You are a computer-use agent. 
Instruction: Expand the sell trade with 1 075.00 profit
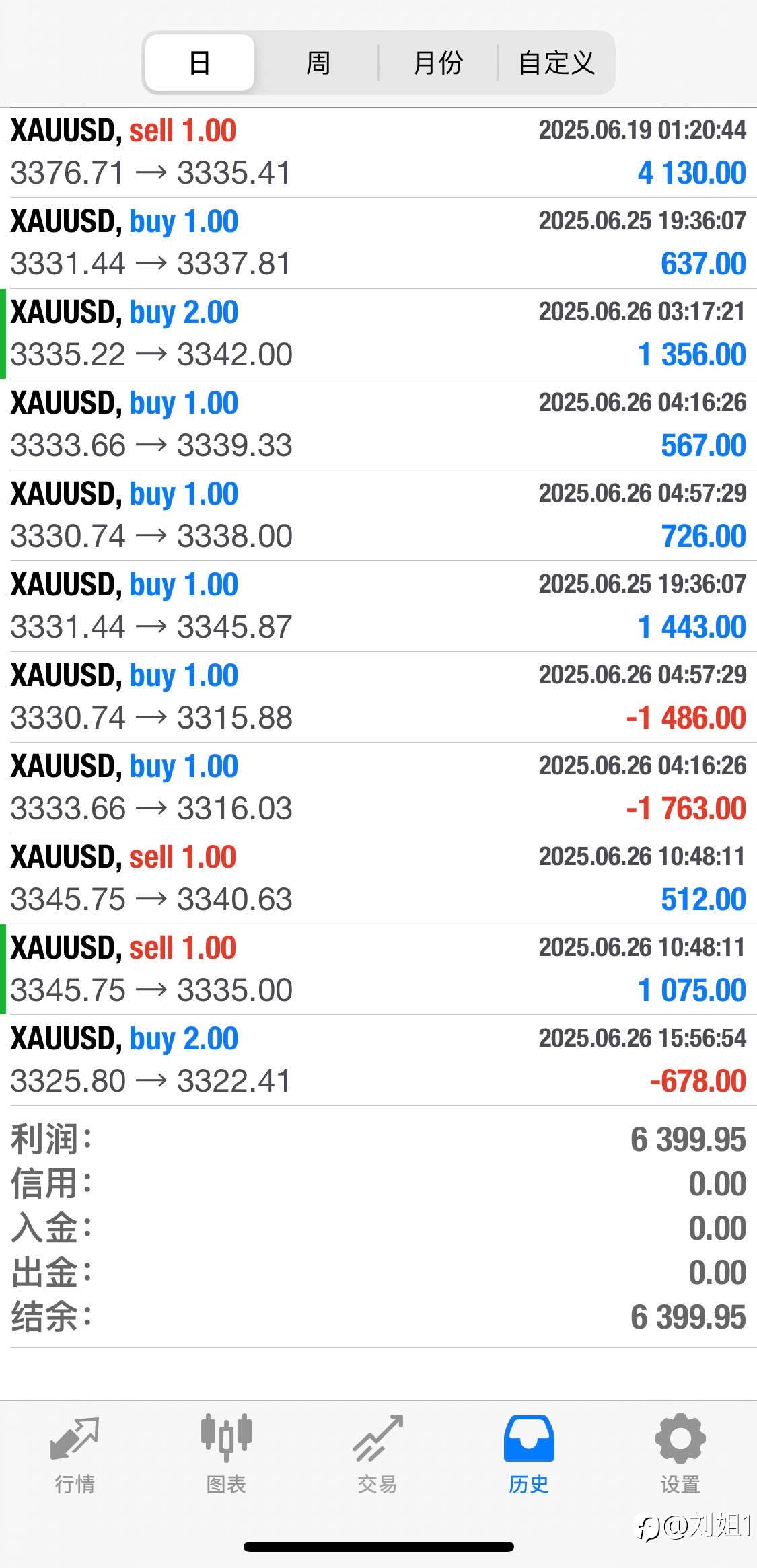(x=378, y=969)
